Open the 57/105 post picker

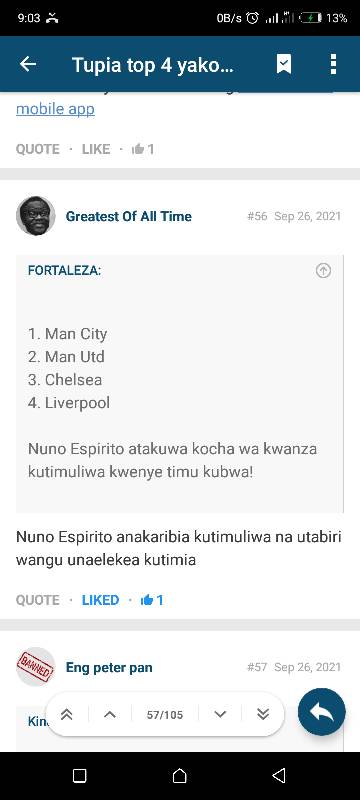[x=165, y=715]
